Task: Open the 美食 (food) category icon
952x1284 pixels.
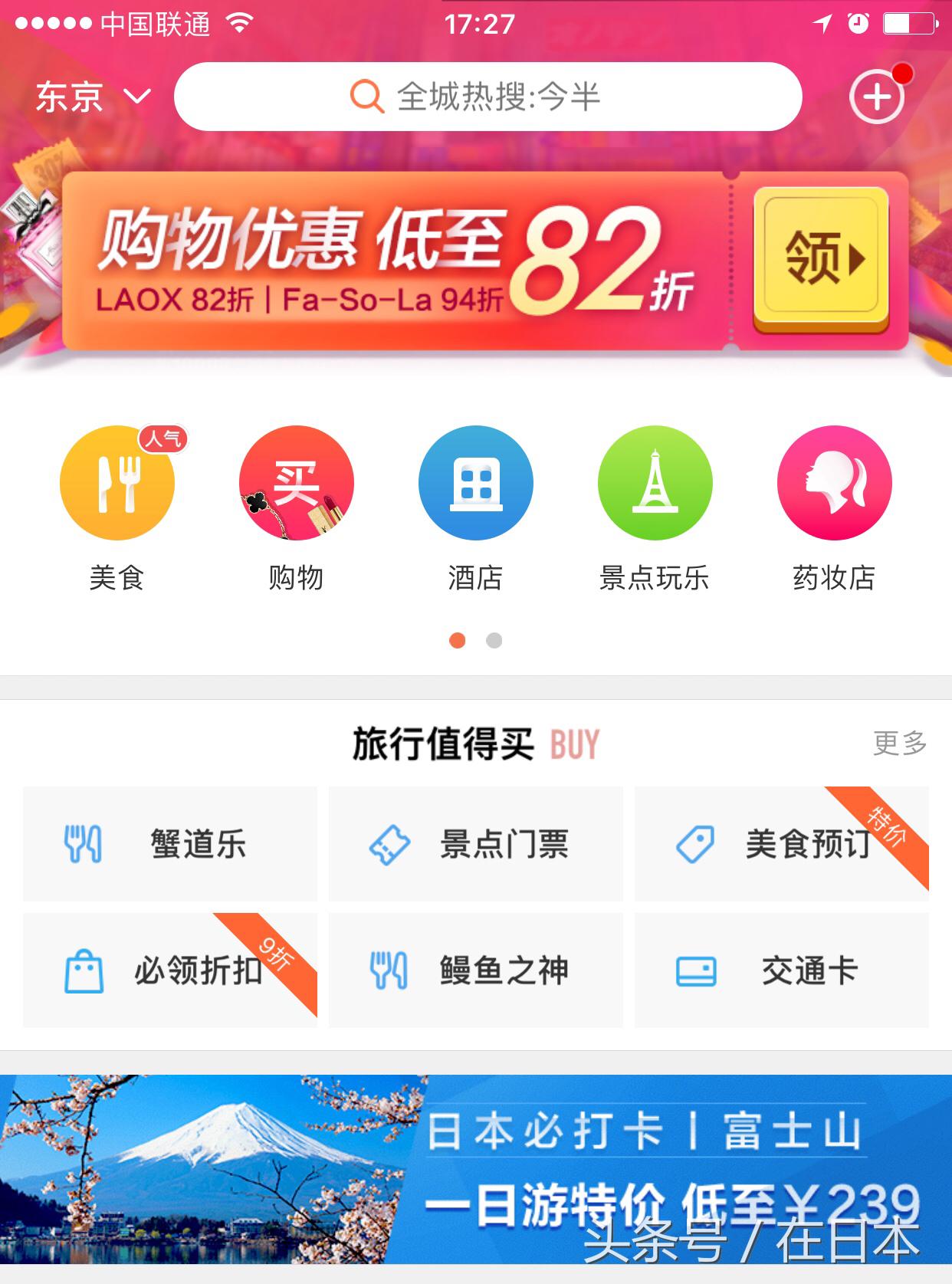Action: click(x=117, y=483)
